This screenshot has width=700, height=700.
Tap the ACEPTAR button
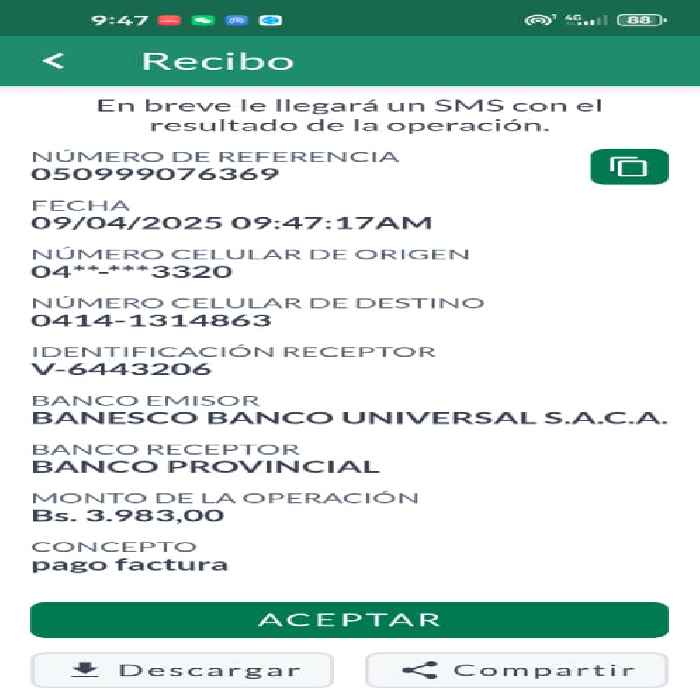(349, 620)
